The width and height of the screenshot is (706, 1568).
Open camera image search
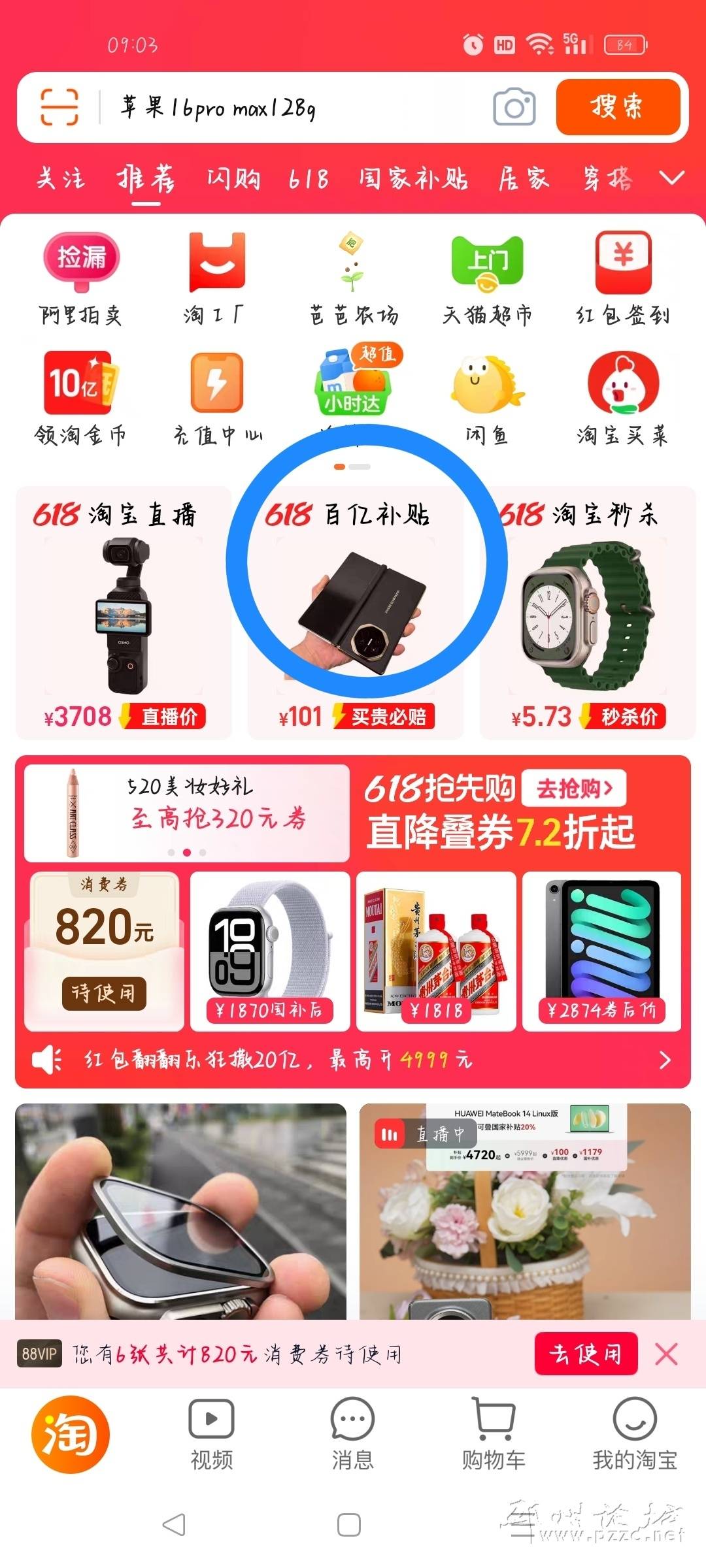tap(514, 107)
